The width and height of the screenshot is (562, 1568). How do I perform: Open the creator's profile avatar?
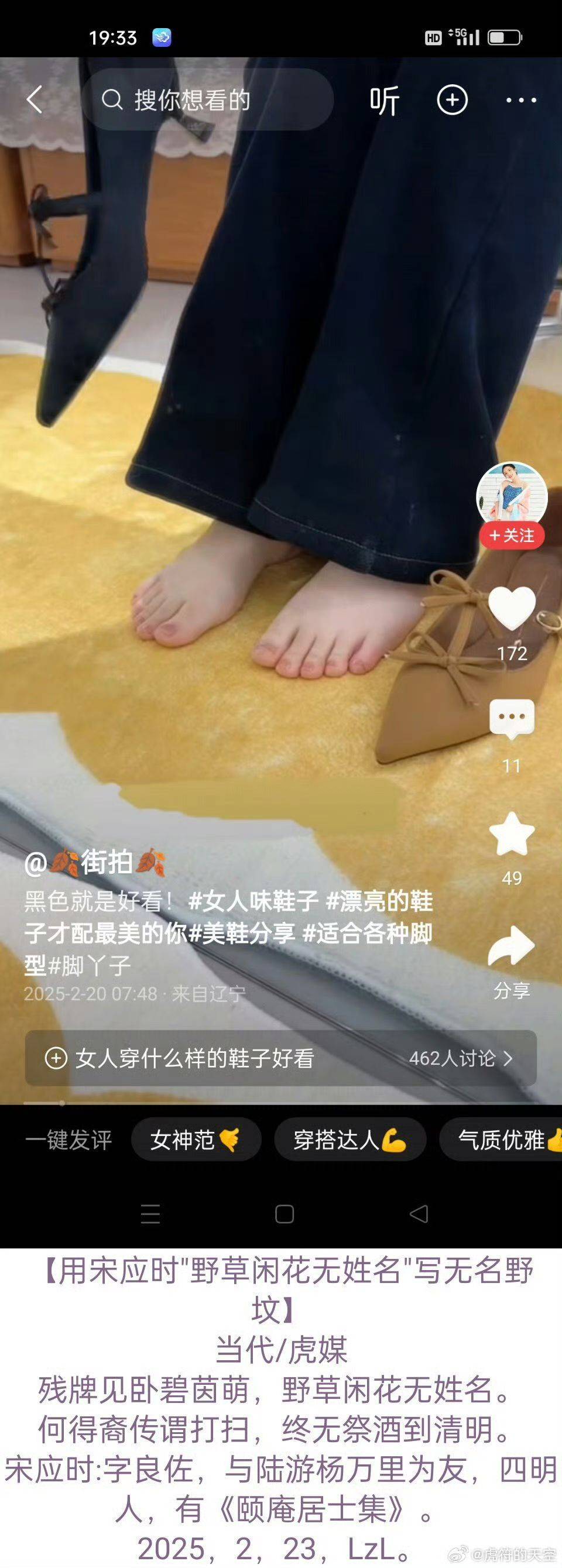coord(511,494)
